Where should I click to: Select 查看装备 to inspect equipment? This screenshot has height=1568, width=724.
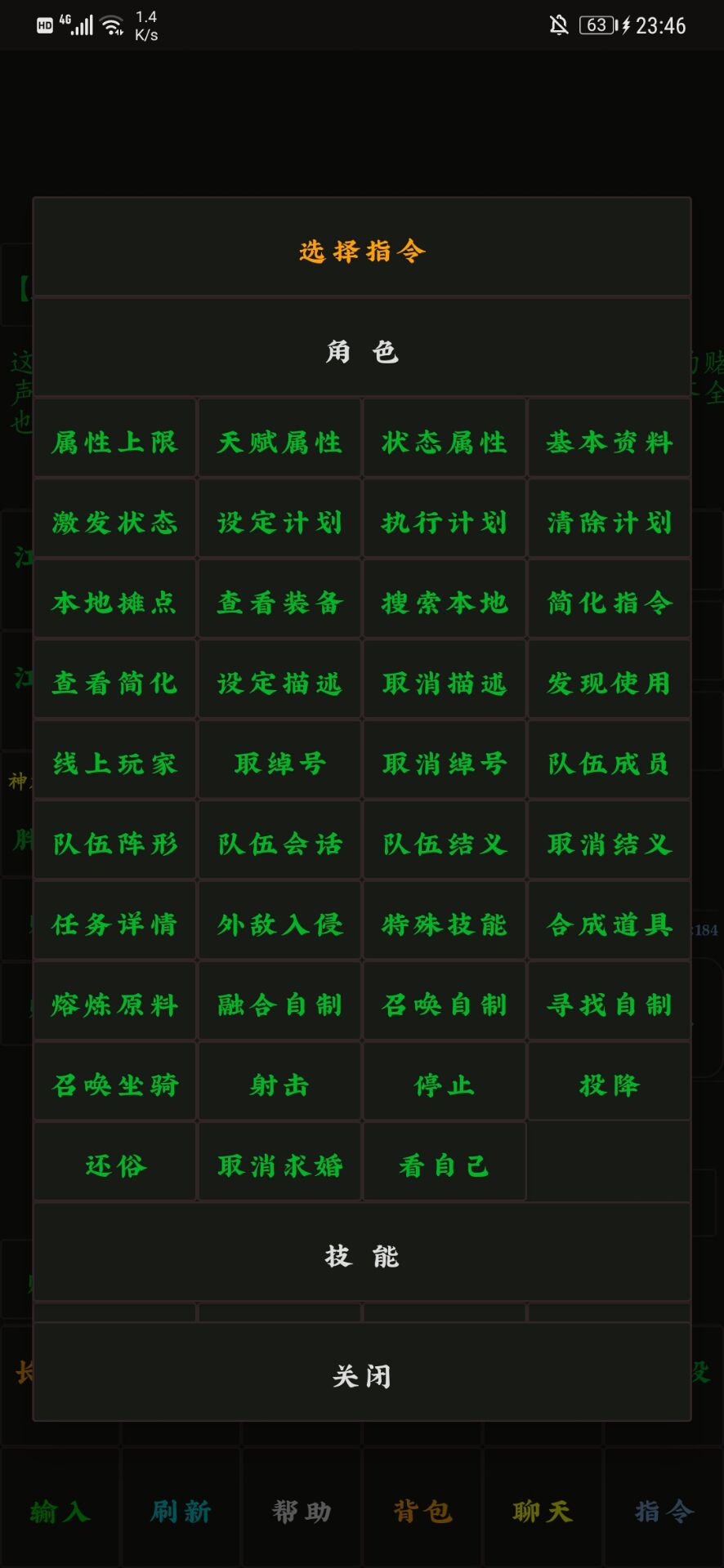click(279, 602)
